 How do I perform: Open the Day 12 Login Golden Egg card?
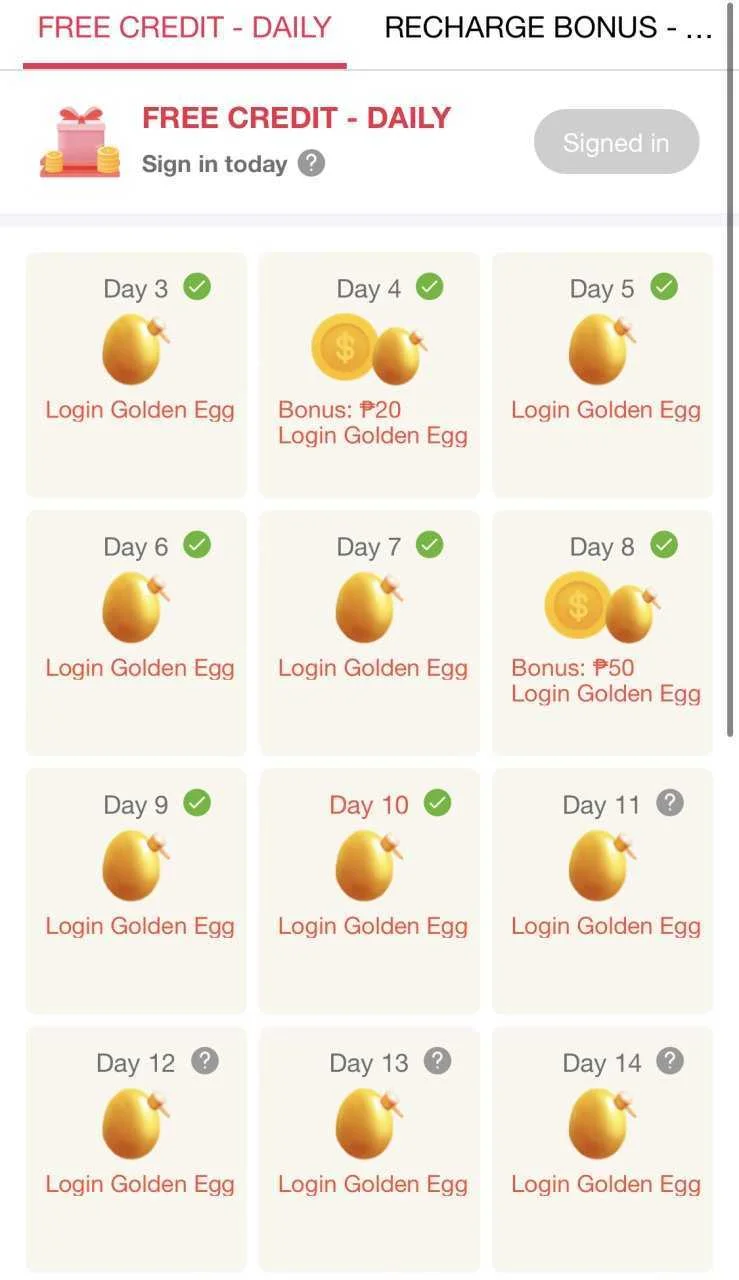(x=136, y=1148)
